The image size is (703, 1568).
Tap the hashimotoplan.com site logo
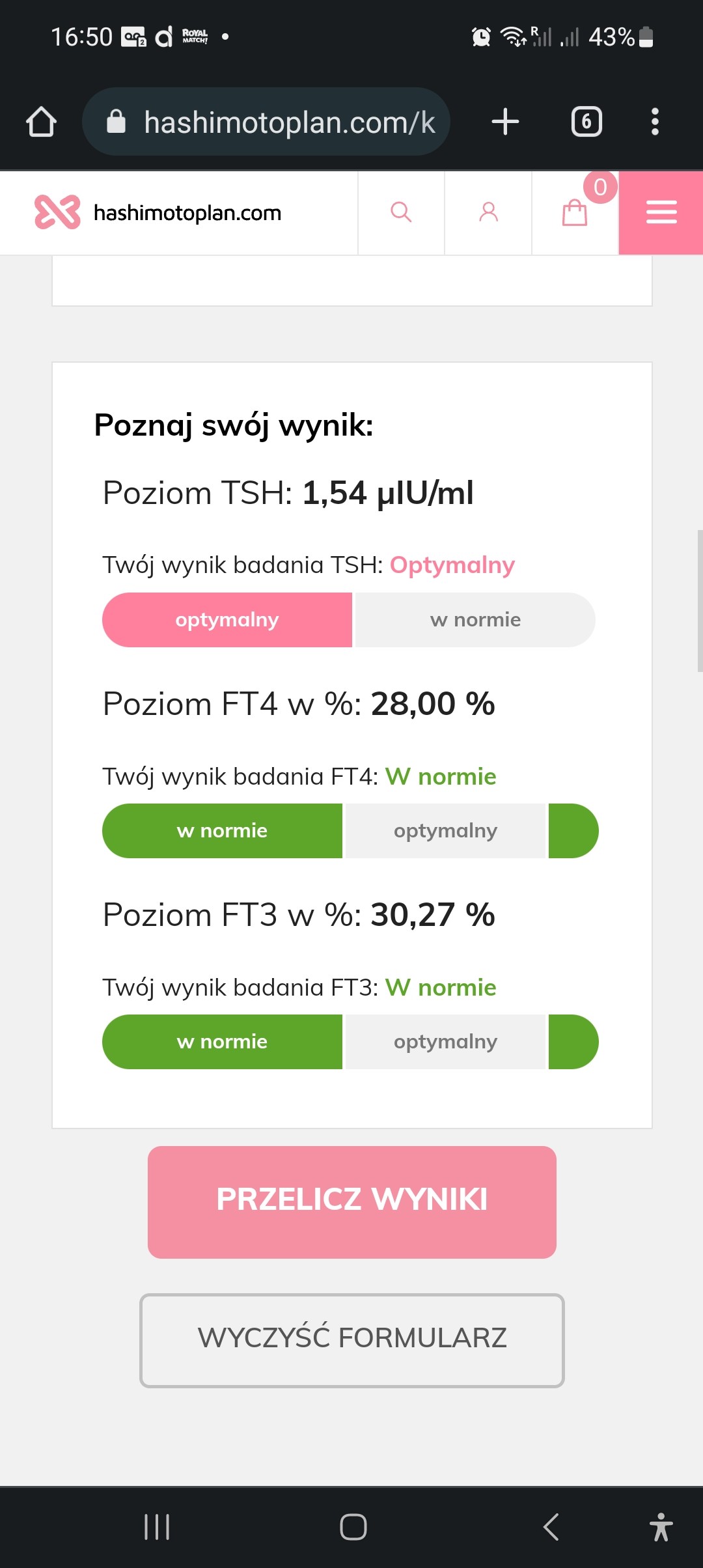tap(158, 212)
